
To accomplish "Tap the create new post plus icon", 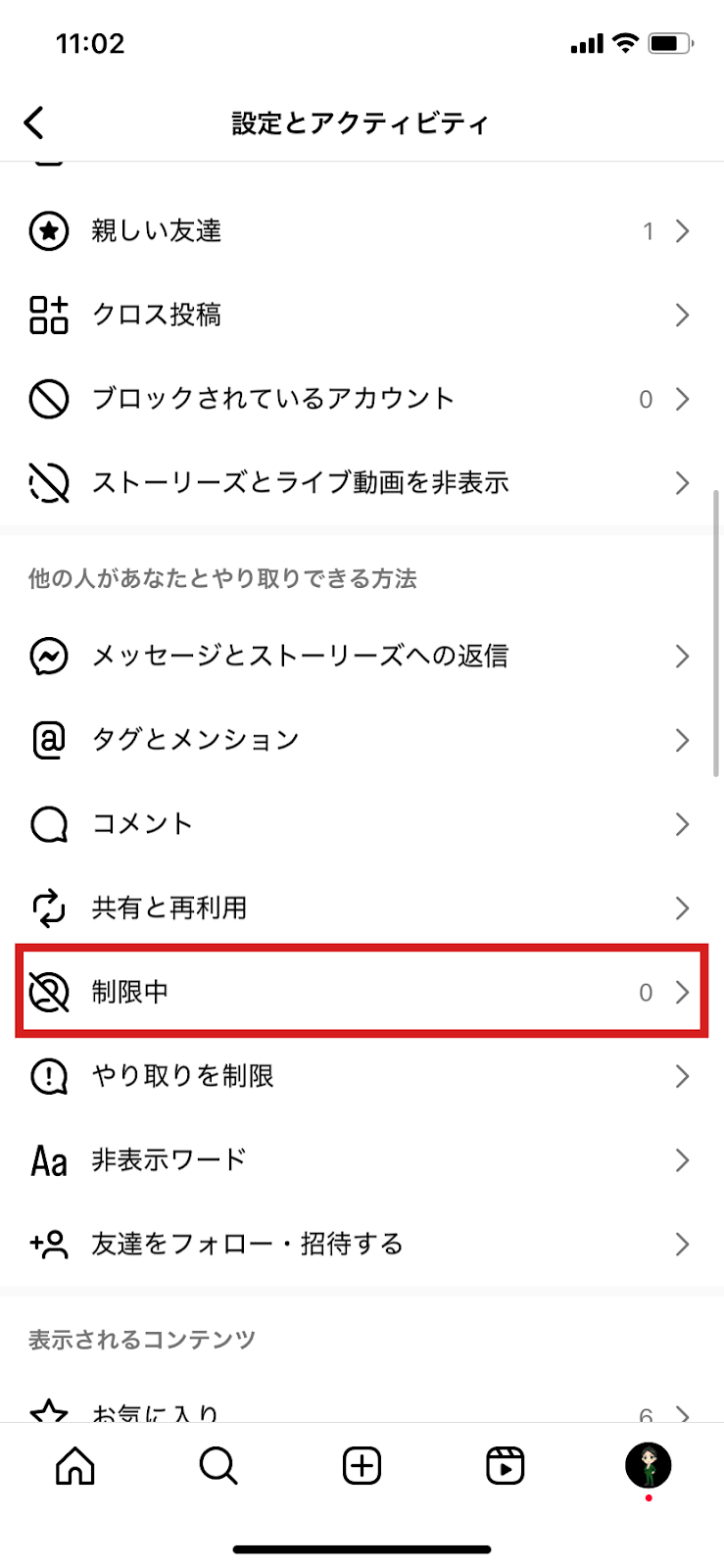I will (362, 1466).
